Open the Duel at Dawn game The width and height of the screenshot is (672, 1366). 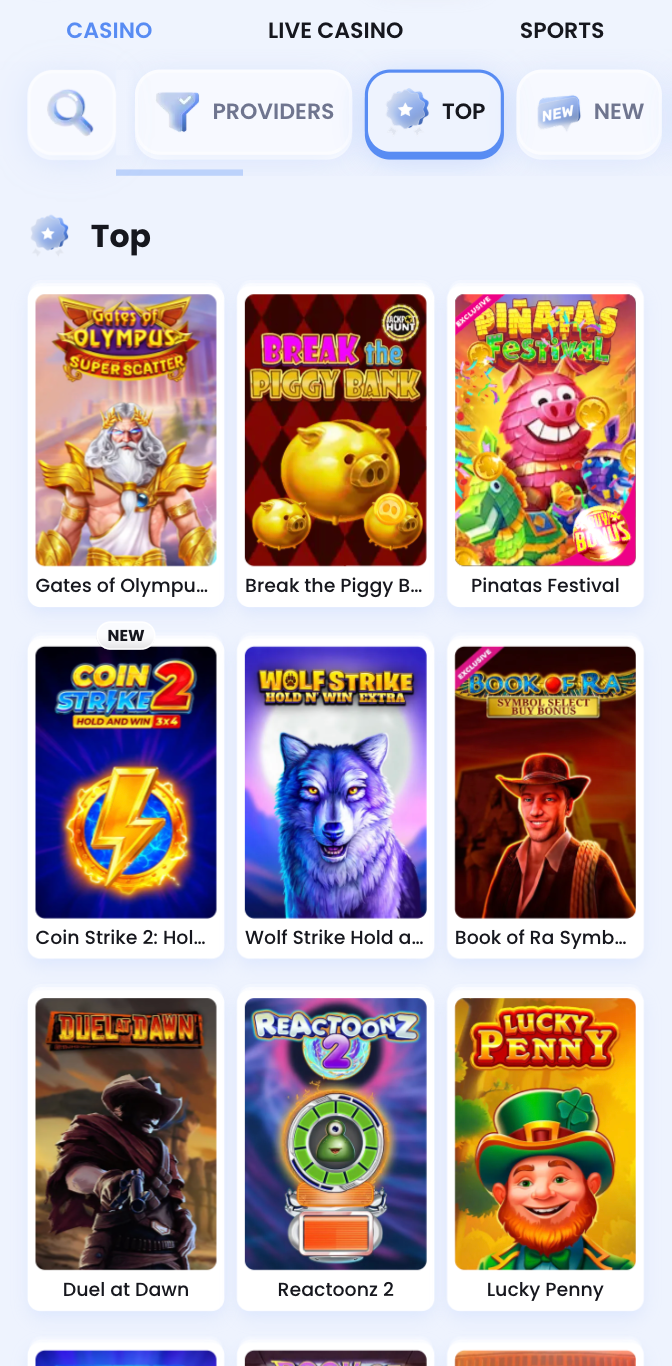[x=126, y=1134]
